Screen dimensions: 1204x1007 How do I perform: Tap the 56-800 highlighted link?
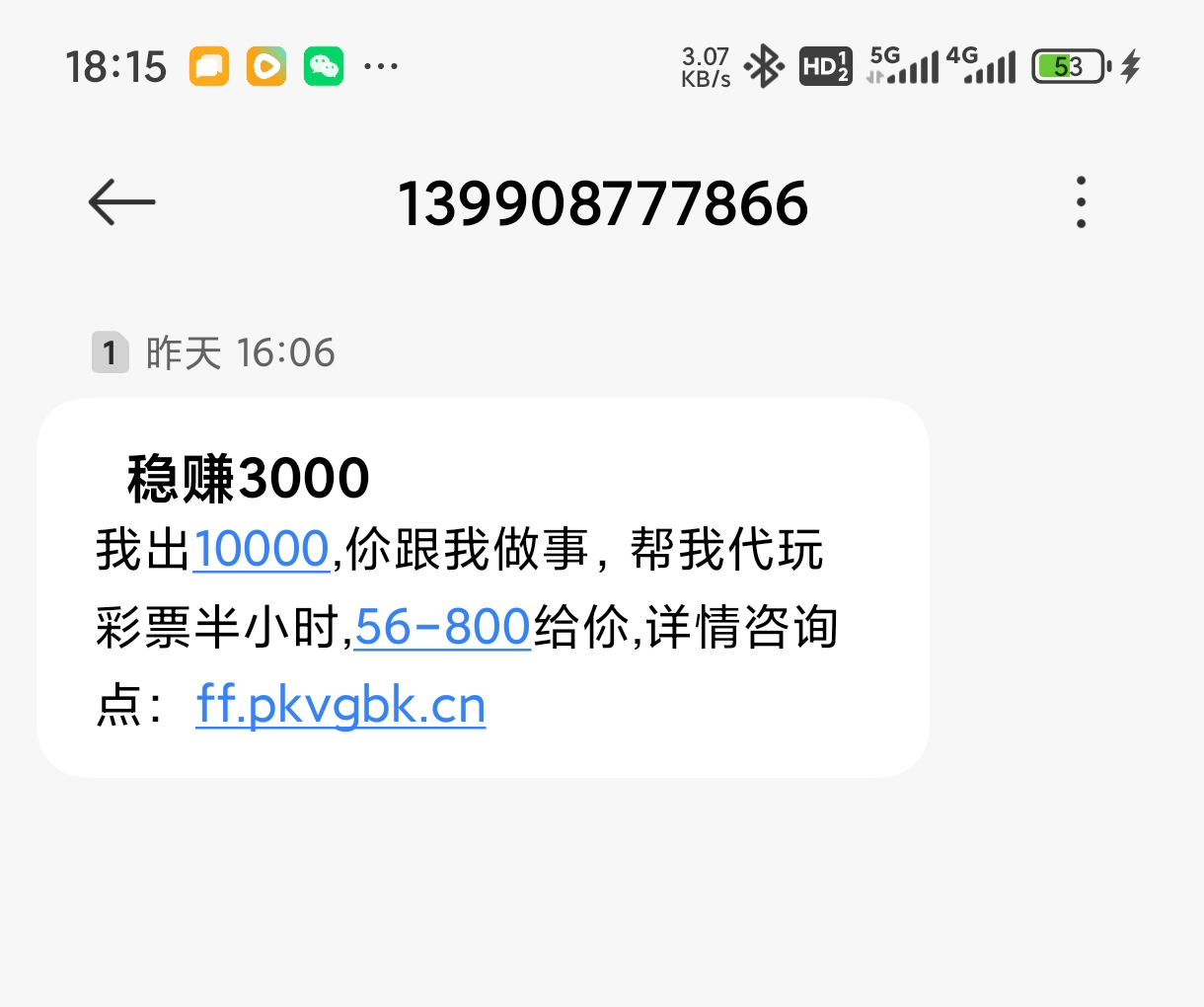click(443, 627)
